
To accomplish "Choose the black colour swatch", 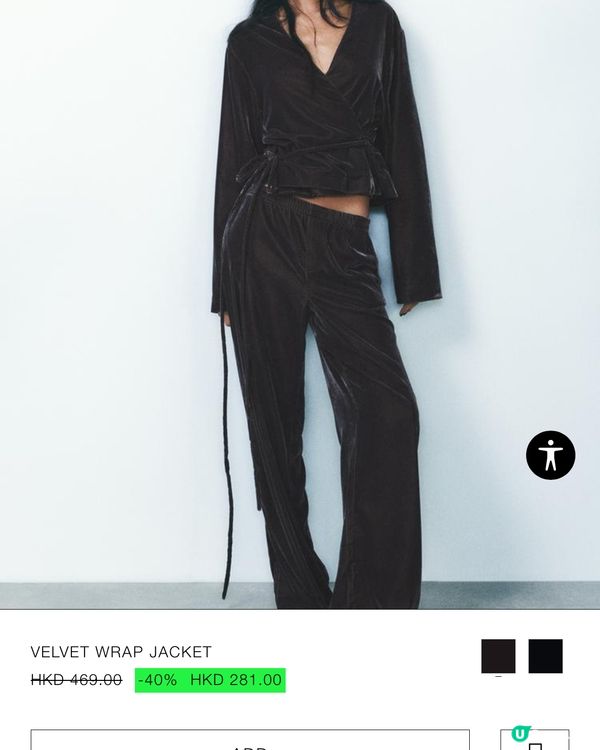I will [546, 656].
